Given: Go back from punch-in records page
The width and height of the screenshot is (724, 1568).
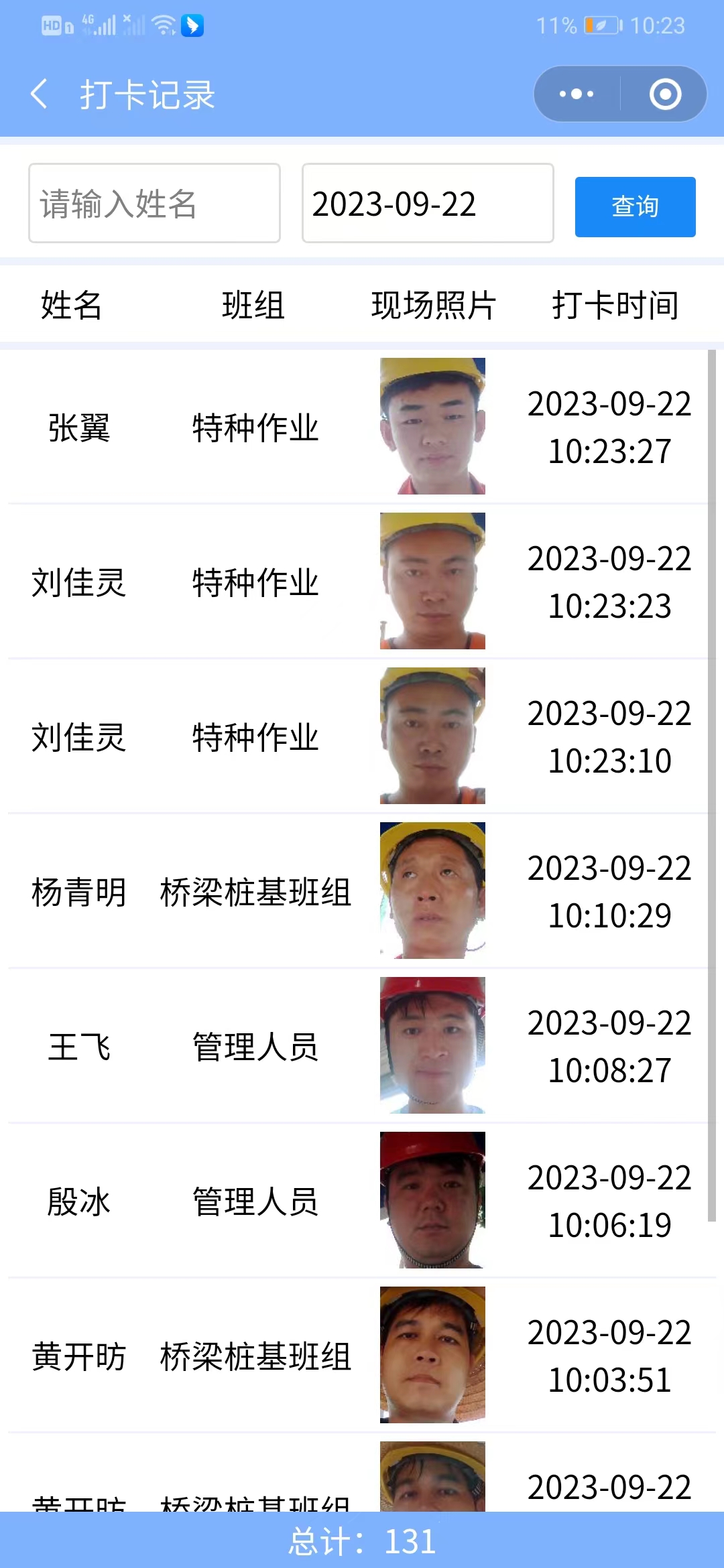Looking at the screenshot, I should coord(40,94).
